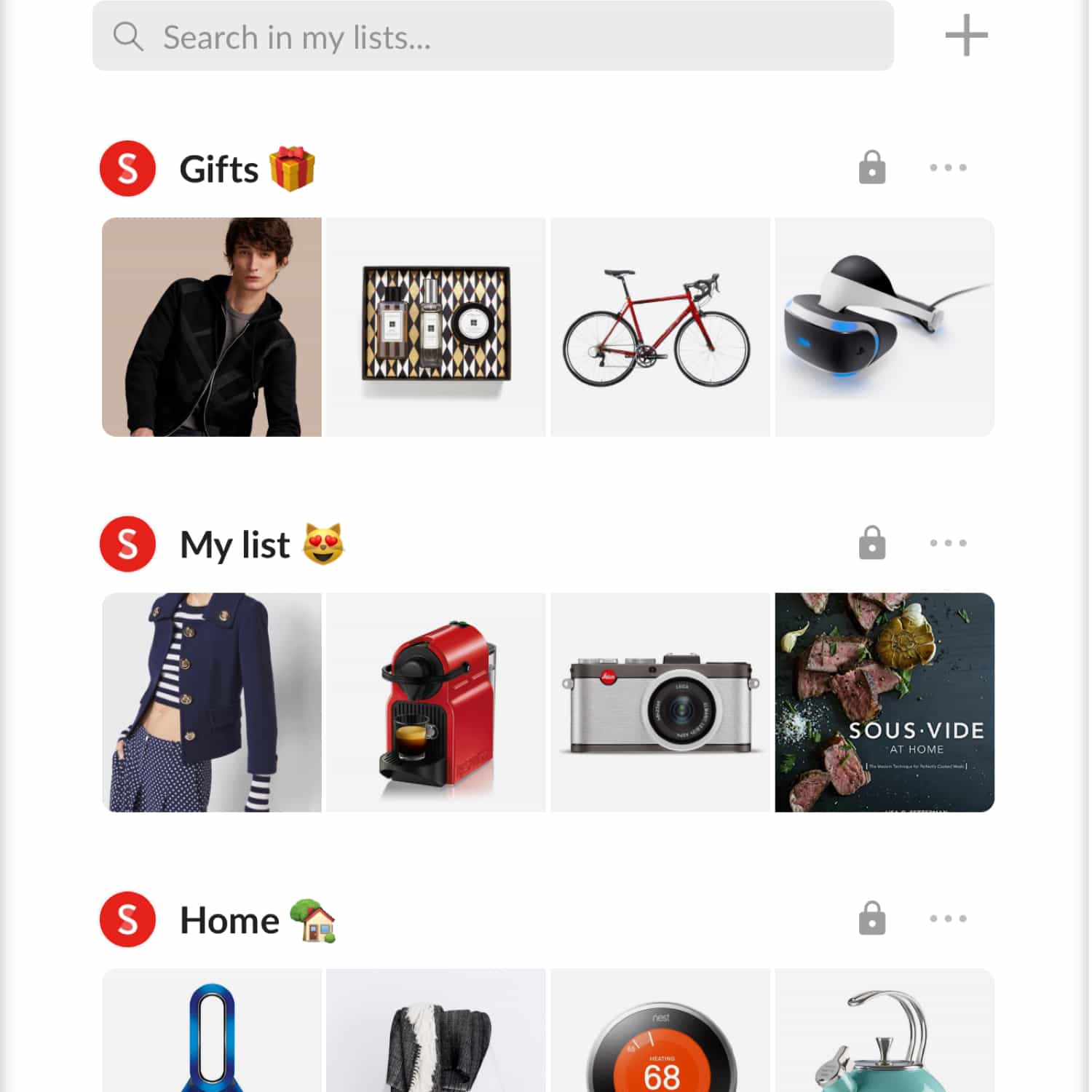Open the black hoodie item in Gifts
The image size is (1092, 1092).
click(212, 327)
